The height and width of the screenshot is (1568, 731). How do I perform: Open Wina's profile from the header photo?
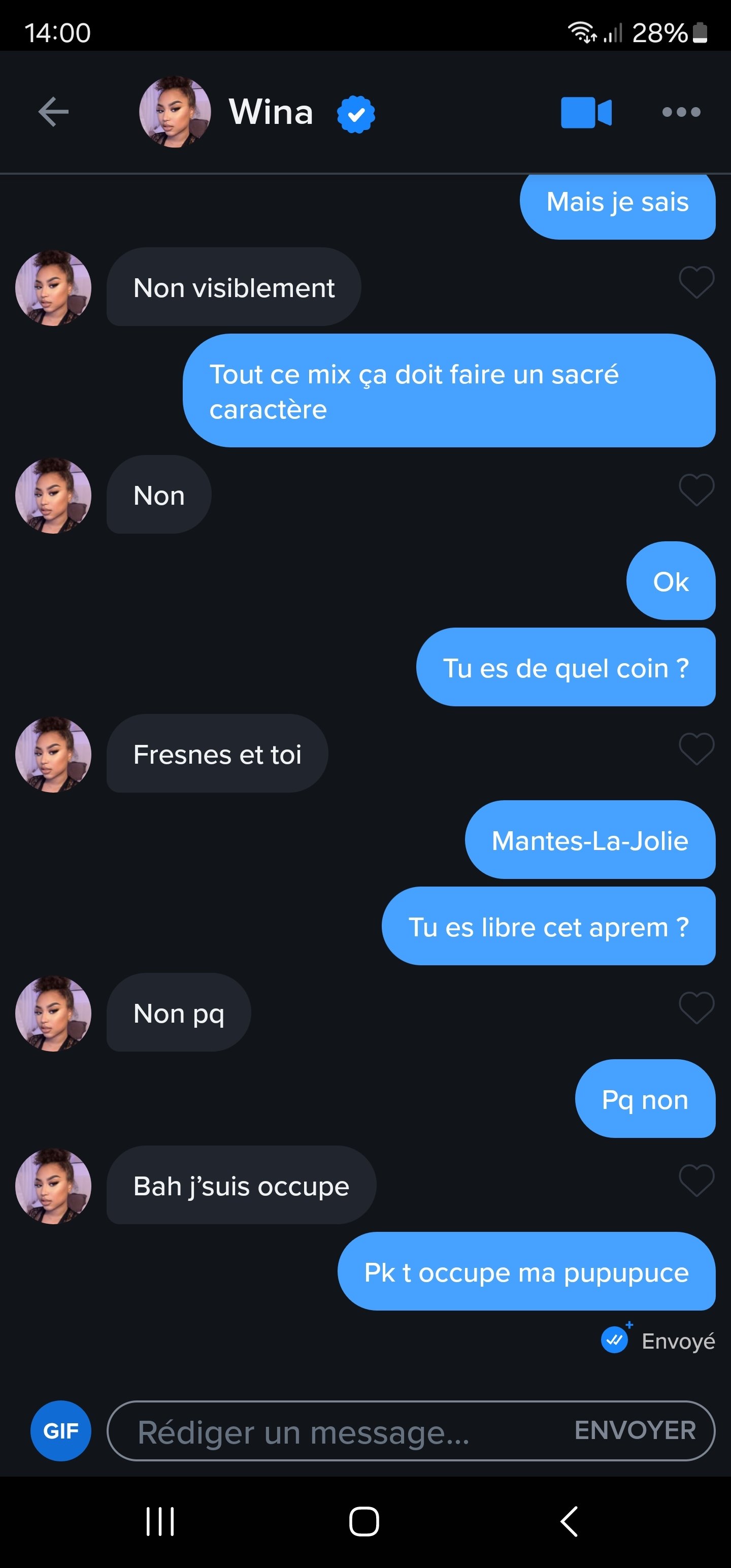click(x=175, y=112)
